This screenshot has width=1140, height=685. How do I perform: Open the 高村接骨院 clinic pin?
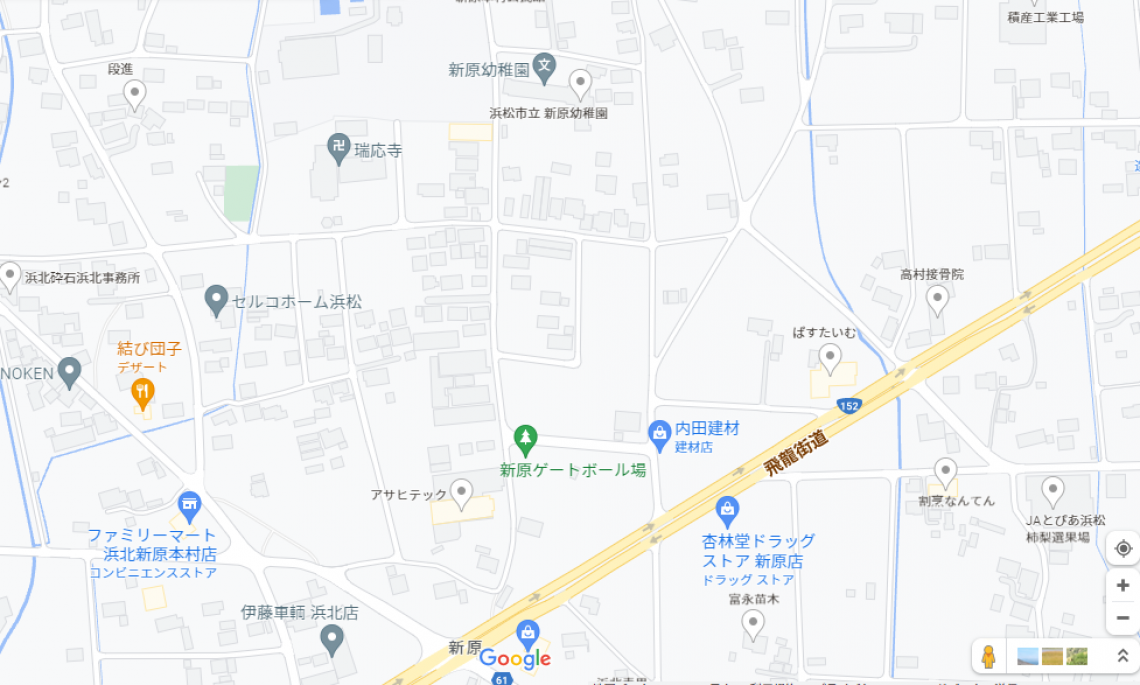937,298
